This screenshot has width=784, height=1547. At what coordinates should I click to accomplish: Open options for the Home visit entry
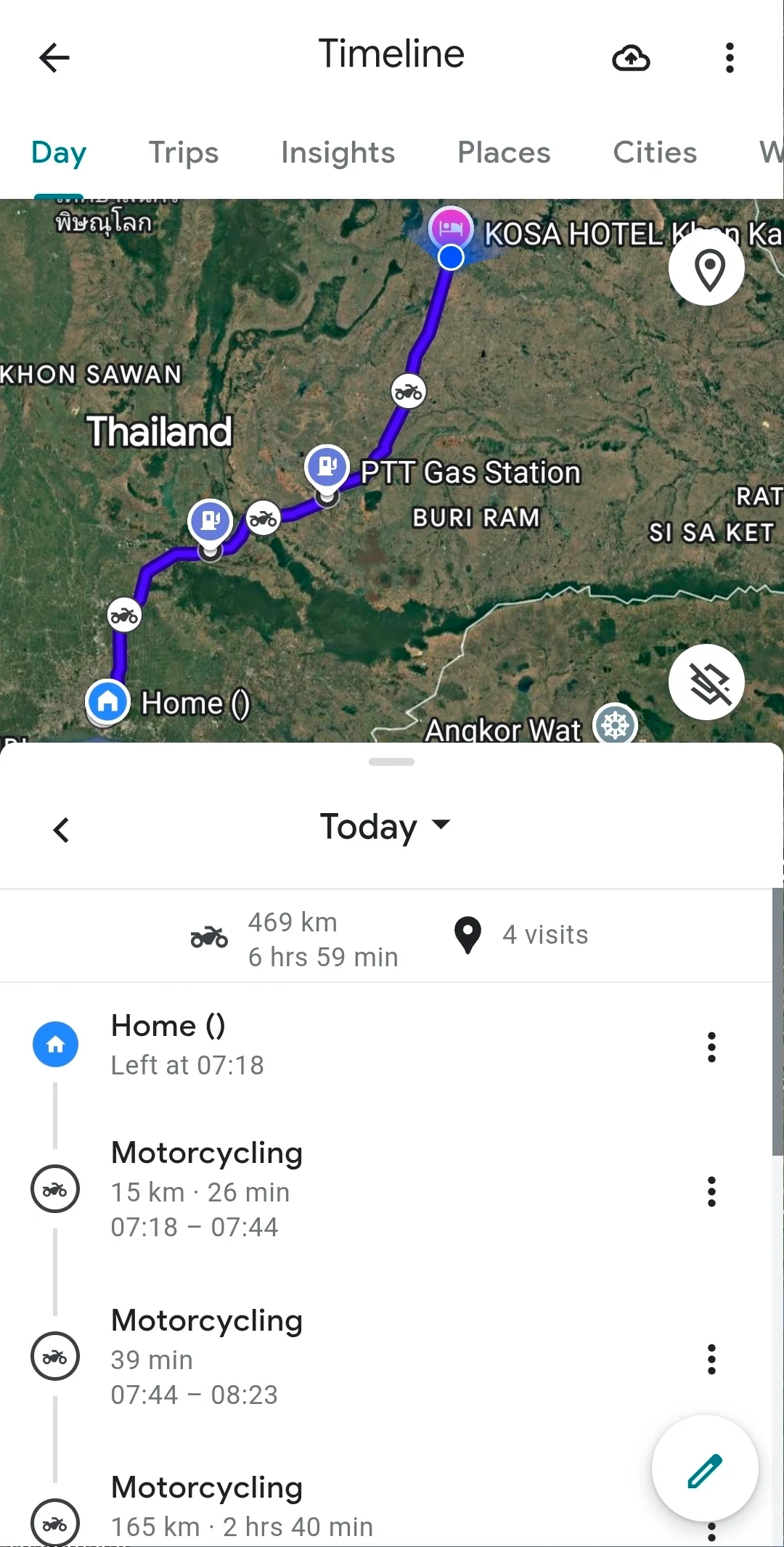click(711, 1046)
